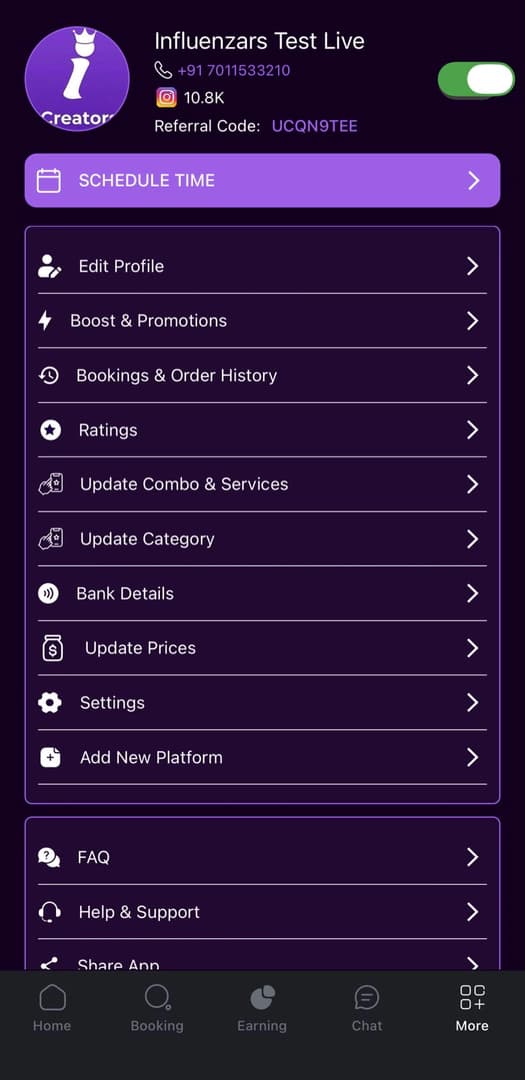Viewport: 525px width, 1080px height.
Task: Open Bank Details
Action: pyautogui.click(x=262, y=594)
